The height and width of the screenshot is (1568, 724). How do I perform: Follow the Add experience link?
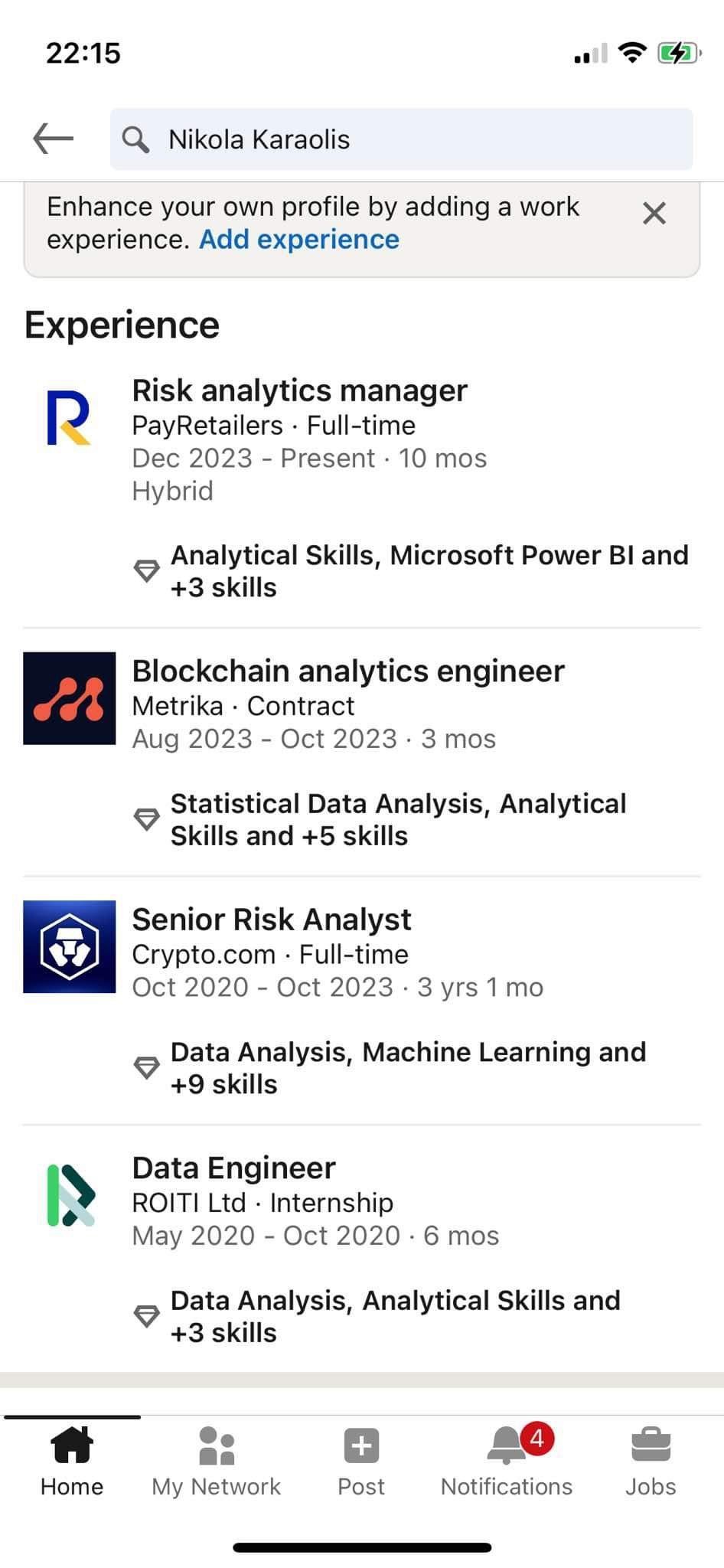pos(299,240)
